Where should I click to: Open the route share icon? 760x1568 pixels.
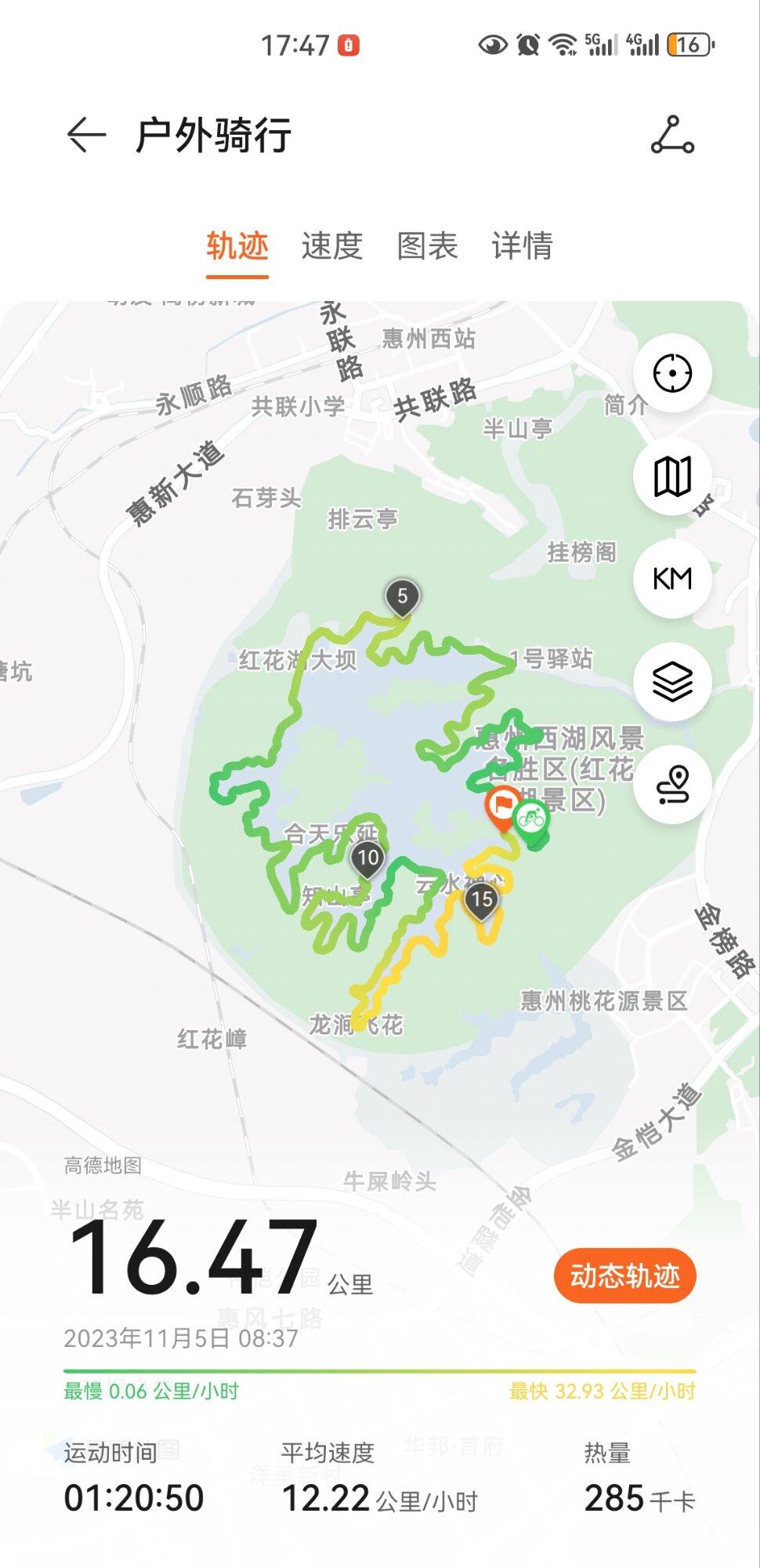pyautogui.click(x=672, y=135)
